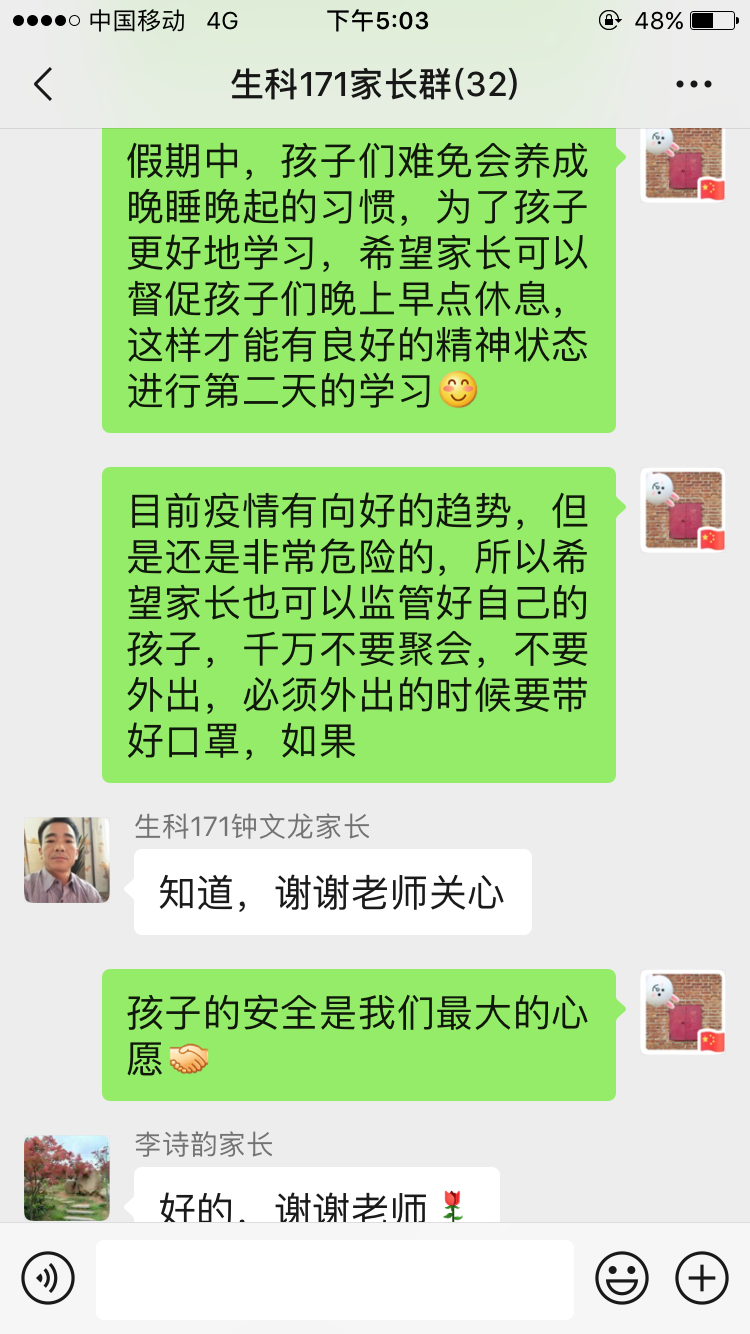Open own avatar beside 孩子的安全 message
The height and width of the screenshot is (1334, 750).
tap(683, 1011)
